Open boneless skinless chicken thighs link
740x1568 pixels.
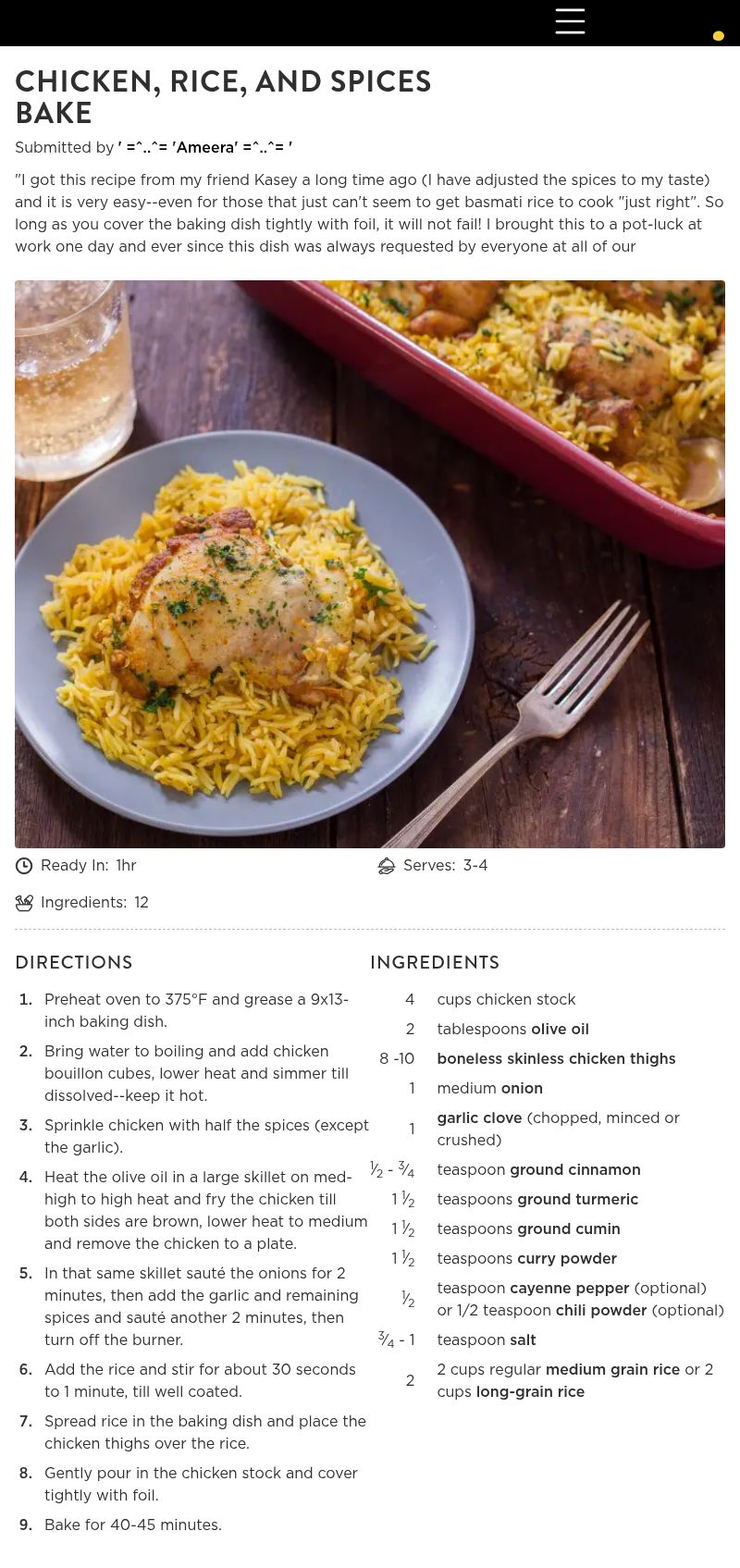556,1058
